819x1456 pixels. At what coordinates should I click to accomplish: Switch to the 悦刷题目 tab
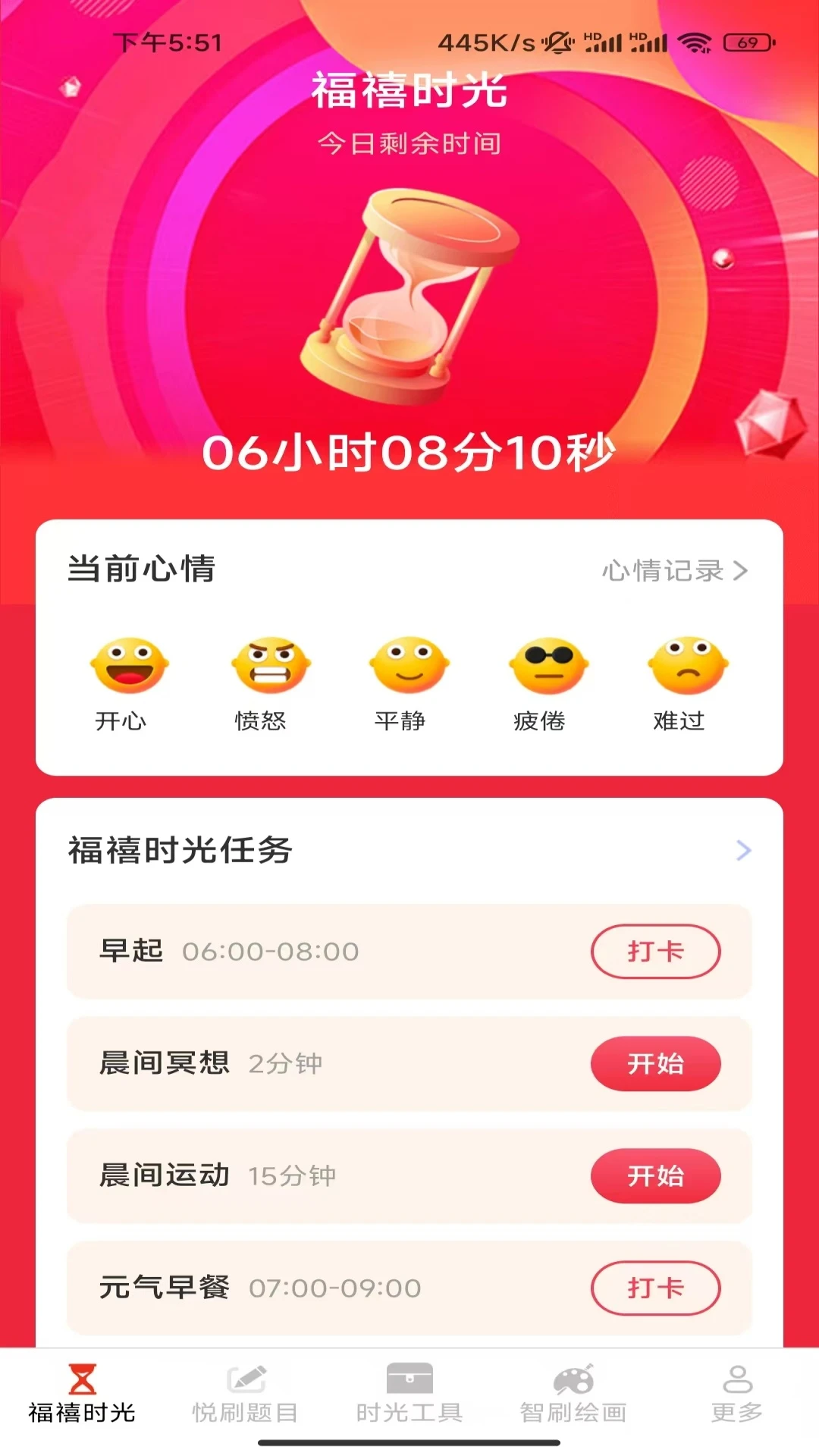click(246, 1394)
